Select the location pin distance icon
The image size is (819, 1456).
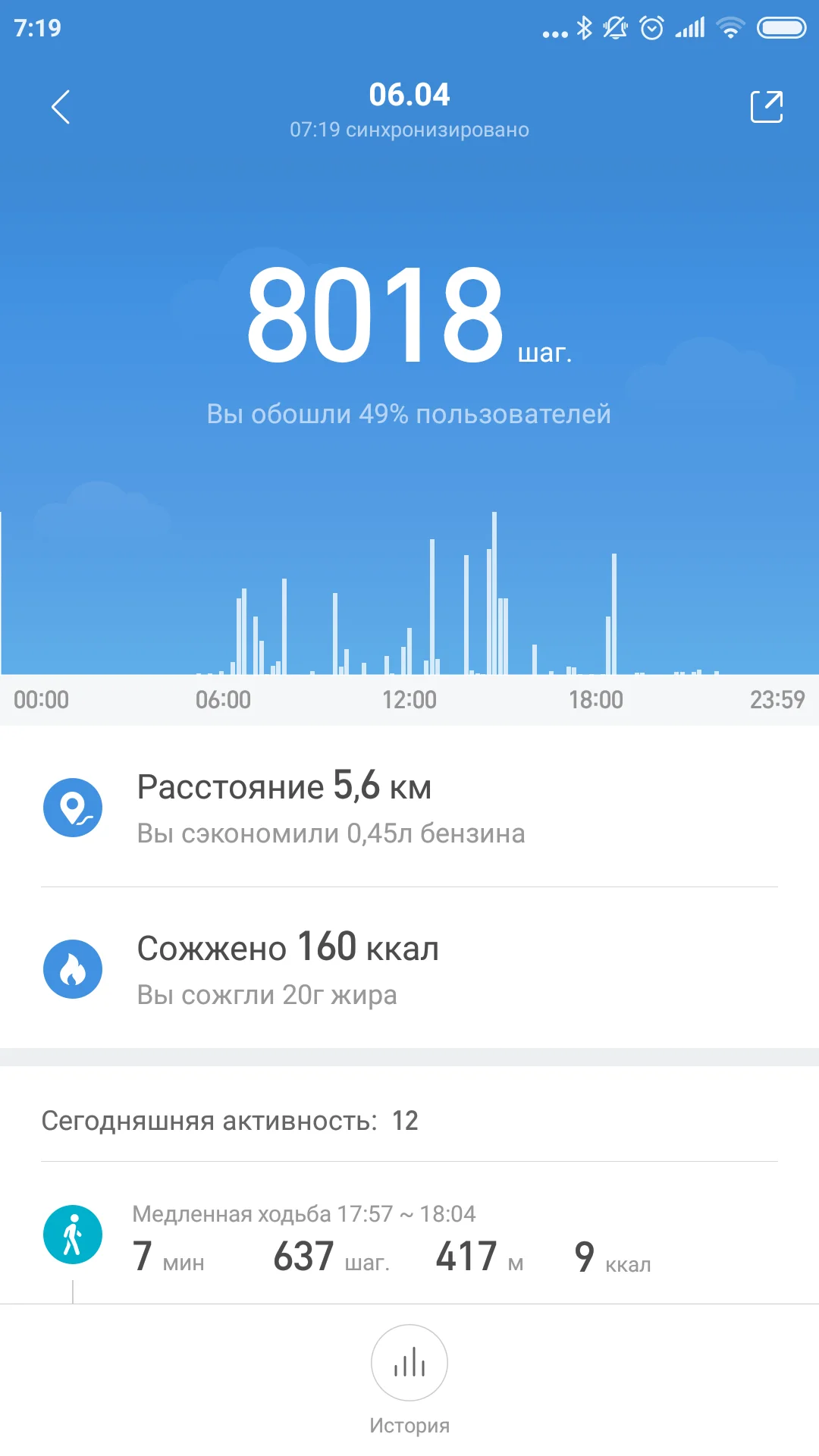[x=73, y=808]
